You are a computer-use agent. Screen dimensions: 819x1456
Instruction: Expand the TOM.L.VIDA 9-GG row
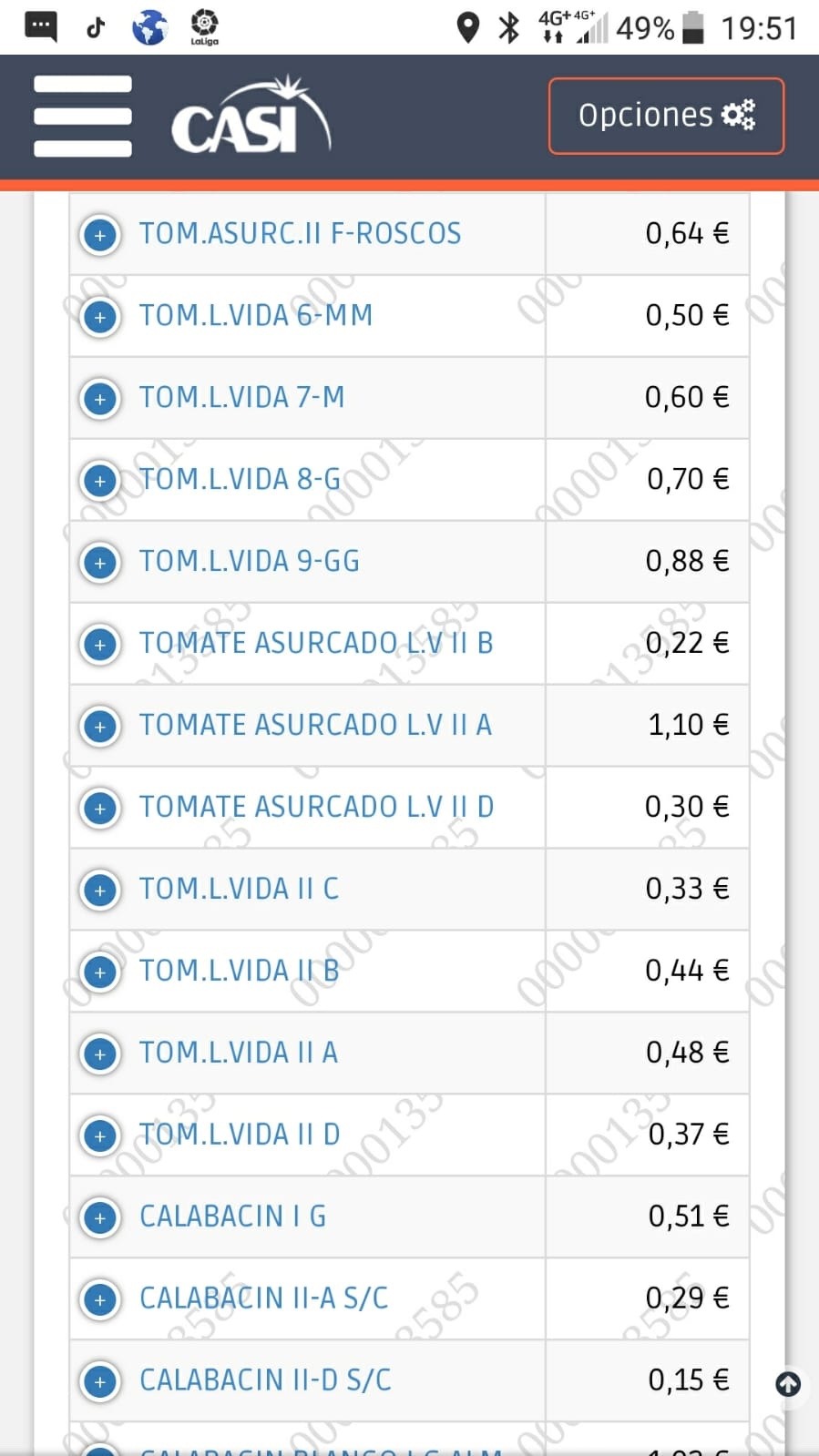(x=100, y=563)
